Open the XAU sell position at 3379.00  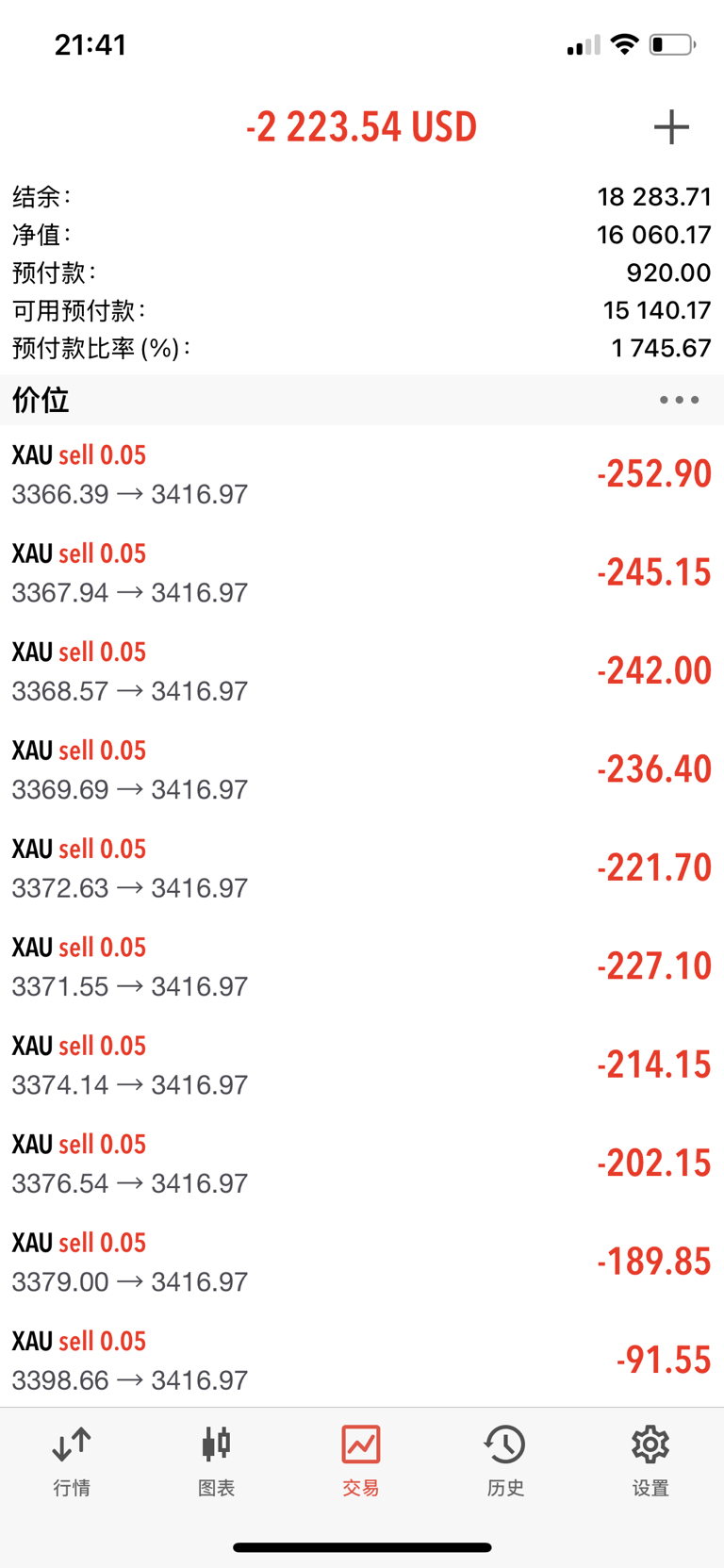(362, 1263)
